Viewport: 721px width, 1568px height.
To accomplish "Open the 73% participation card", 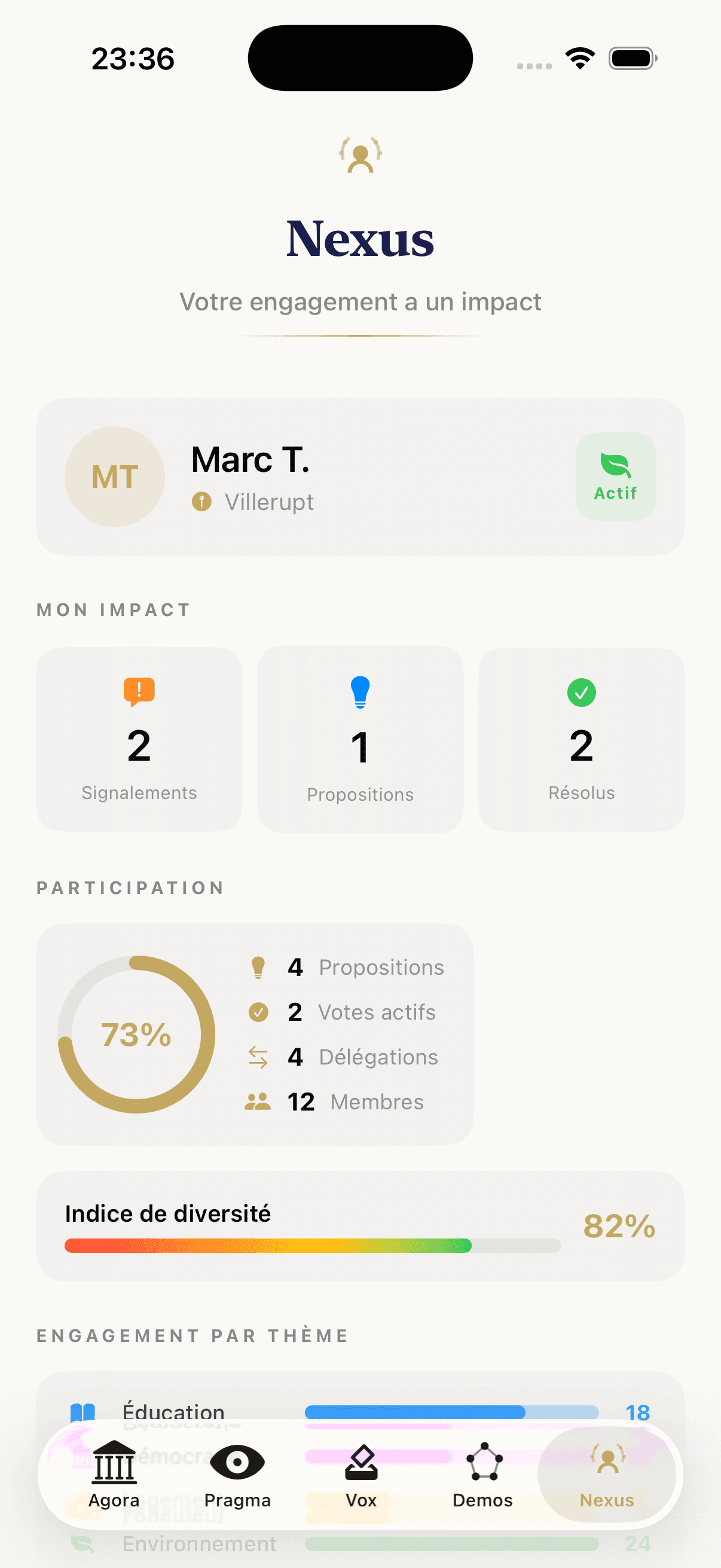I will pos(255,1034).
